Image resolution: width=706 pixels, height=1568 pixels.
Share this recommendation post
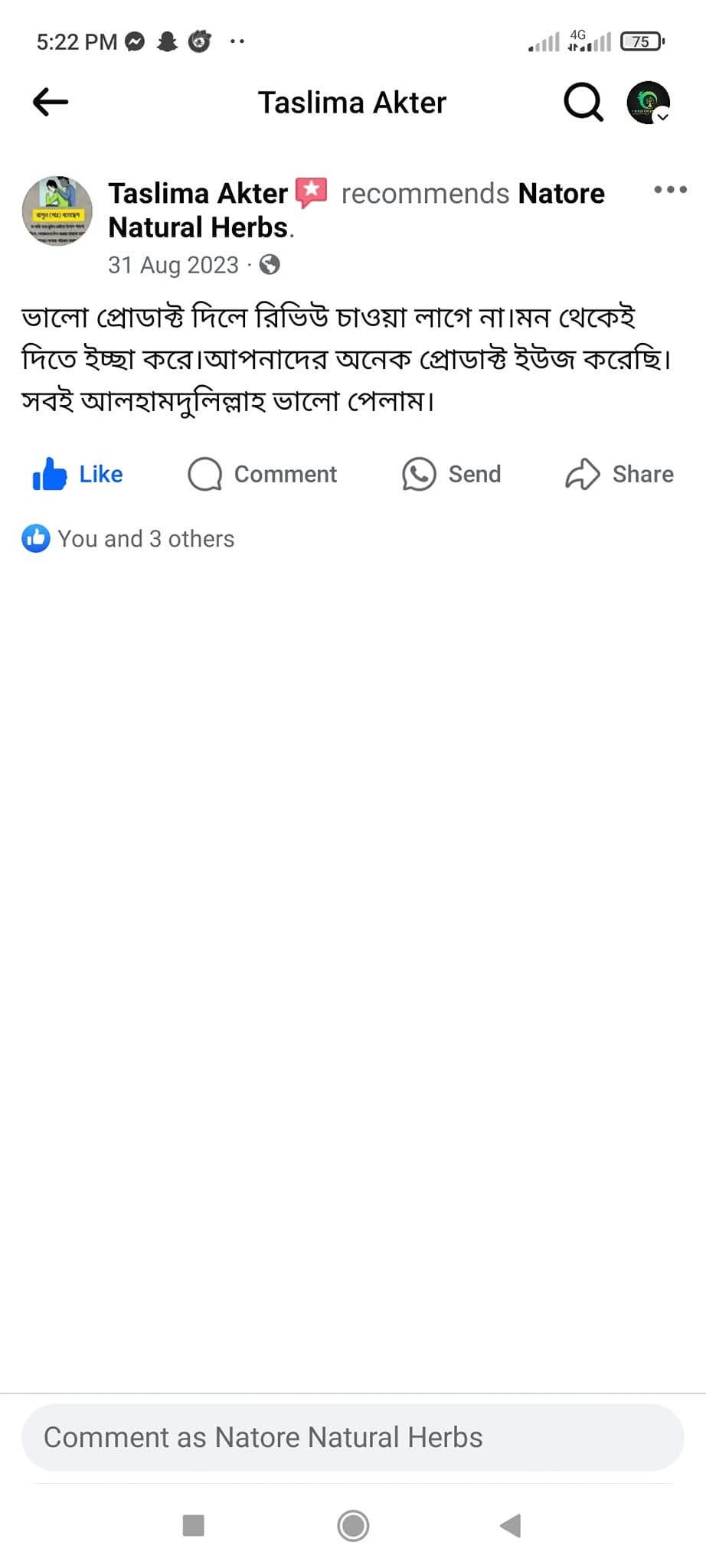619,475
